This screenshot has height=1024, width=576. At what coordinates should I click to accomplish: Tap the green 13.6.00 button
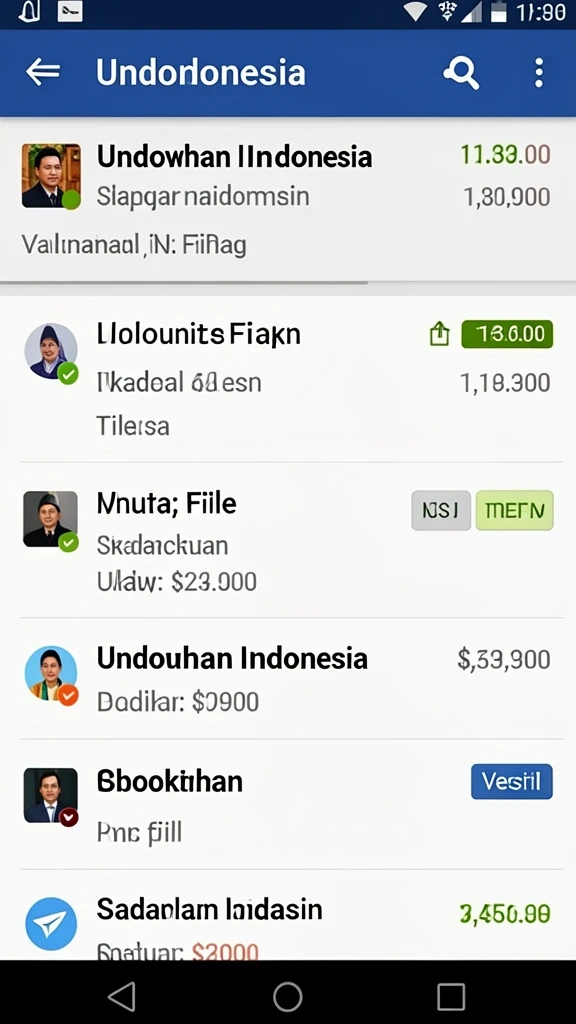[x=507, y=334]
